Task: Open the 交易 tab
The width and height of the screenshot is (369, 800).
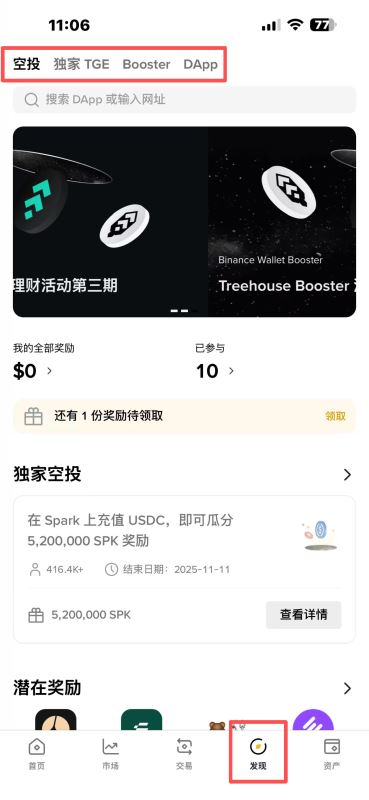Action: (x=184, y=754)
